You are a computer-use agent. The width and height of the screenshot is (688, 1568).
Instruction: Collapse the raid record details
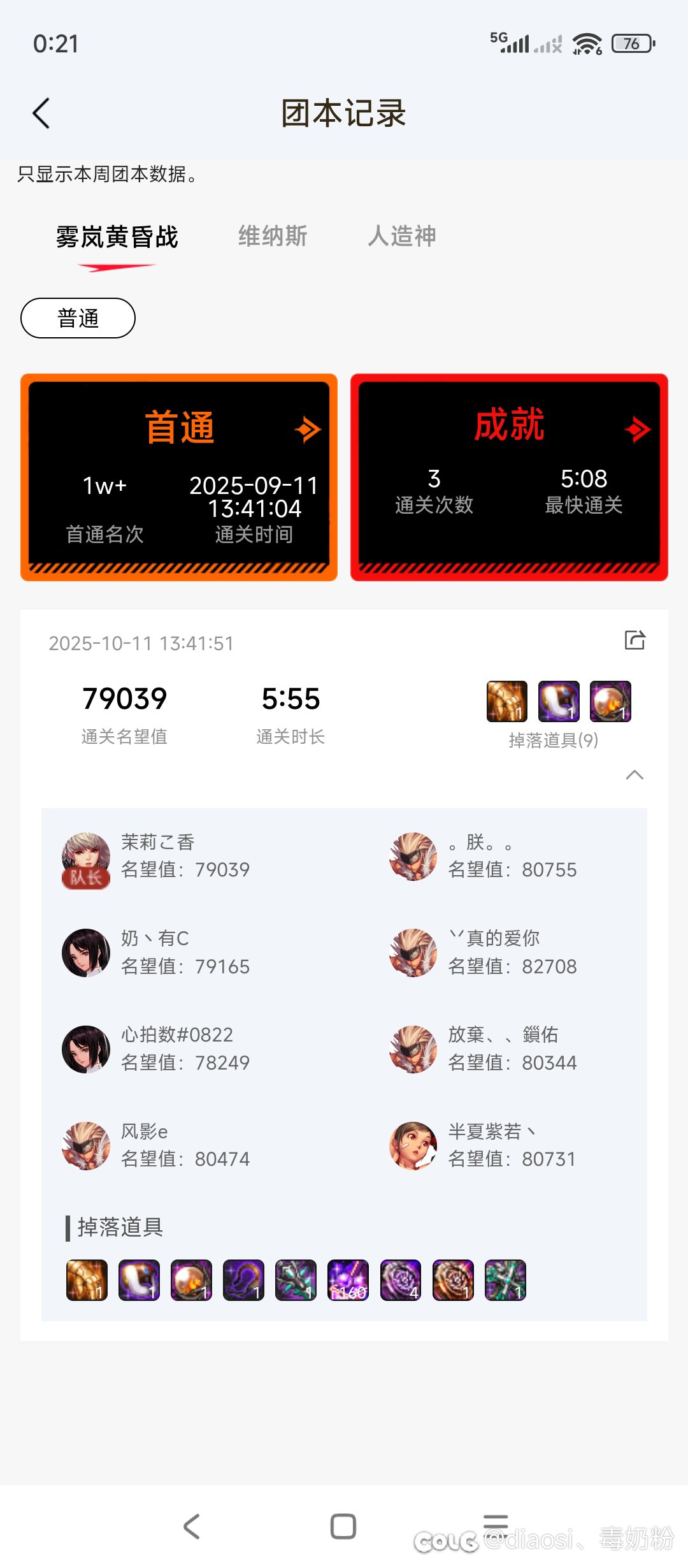(x=634, y=775)
